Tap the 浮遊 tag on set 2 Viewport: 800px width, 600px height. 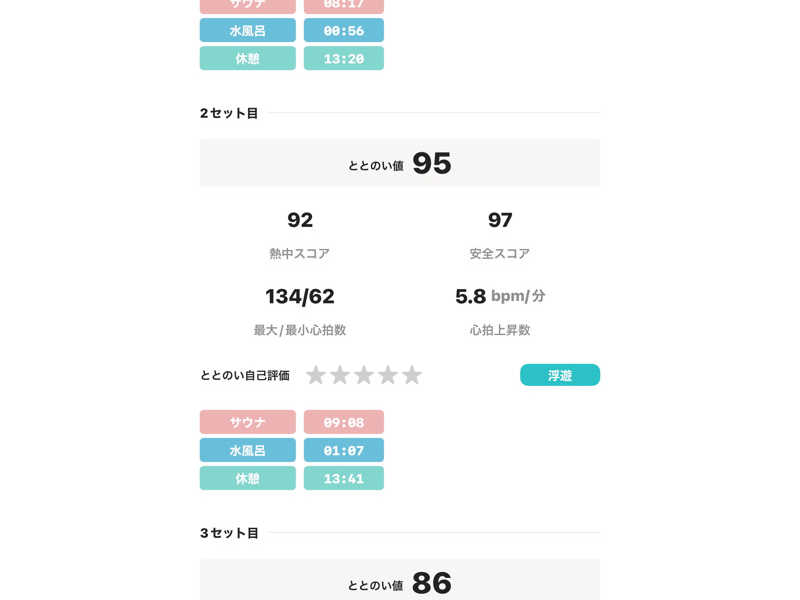click(560, 375)
